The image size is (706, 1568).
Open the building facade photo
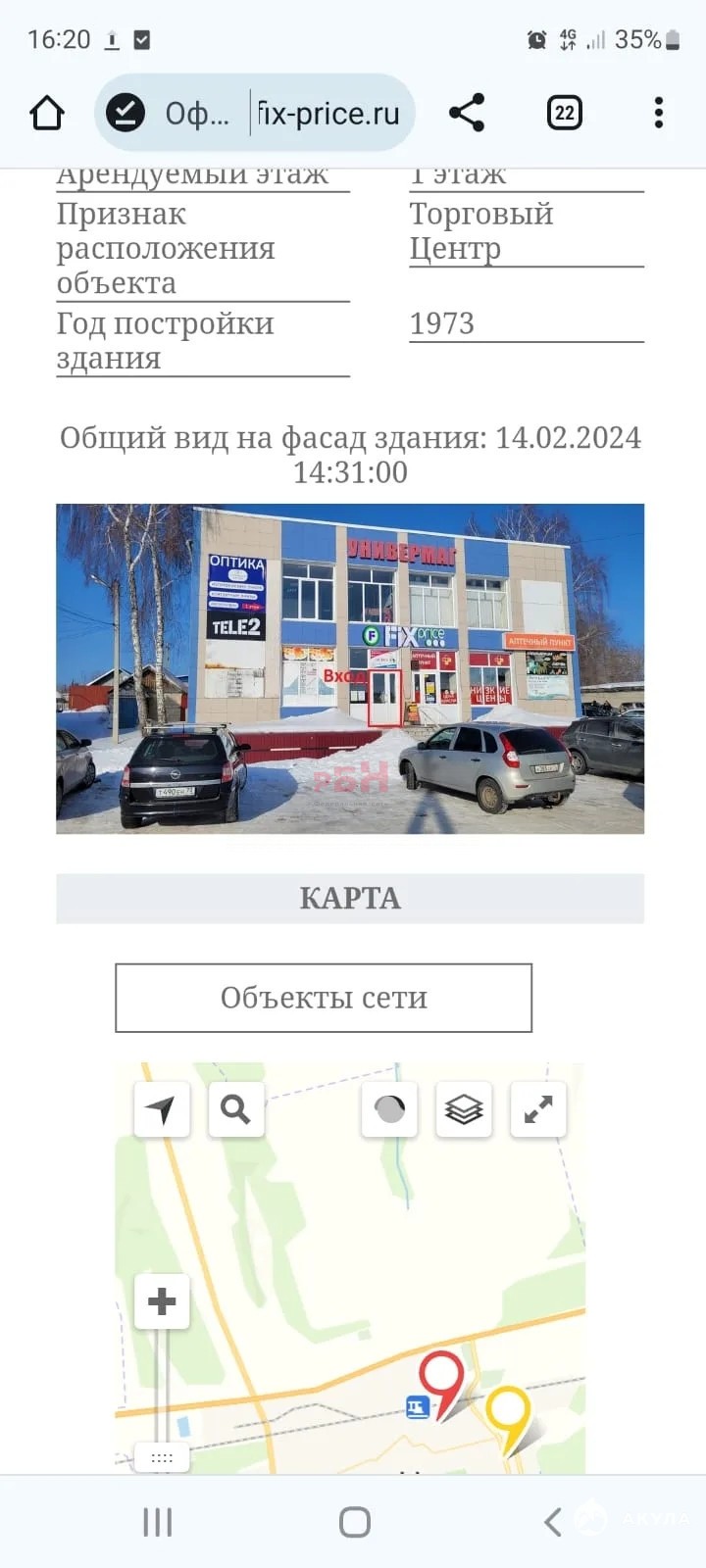350,668
